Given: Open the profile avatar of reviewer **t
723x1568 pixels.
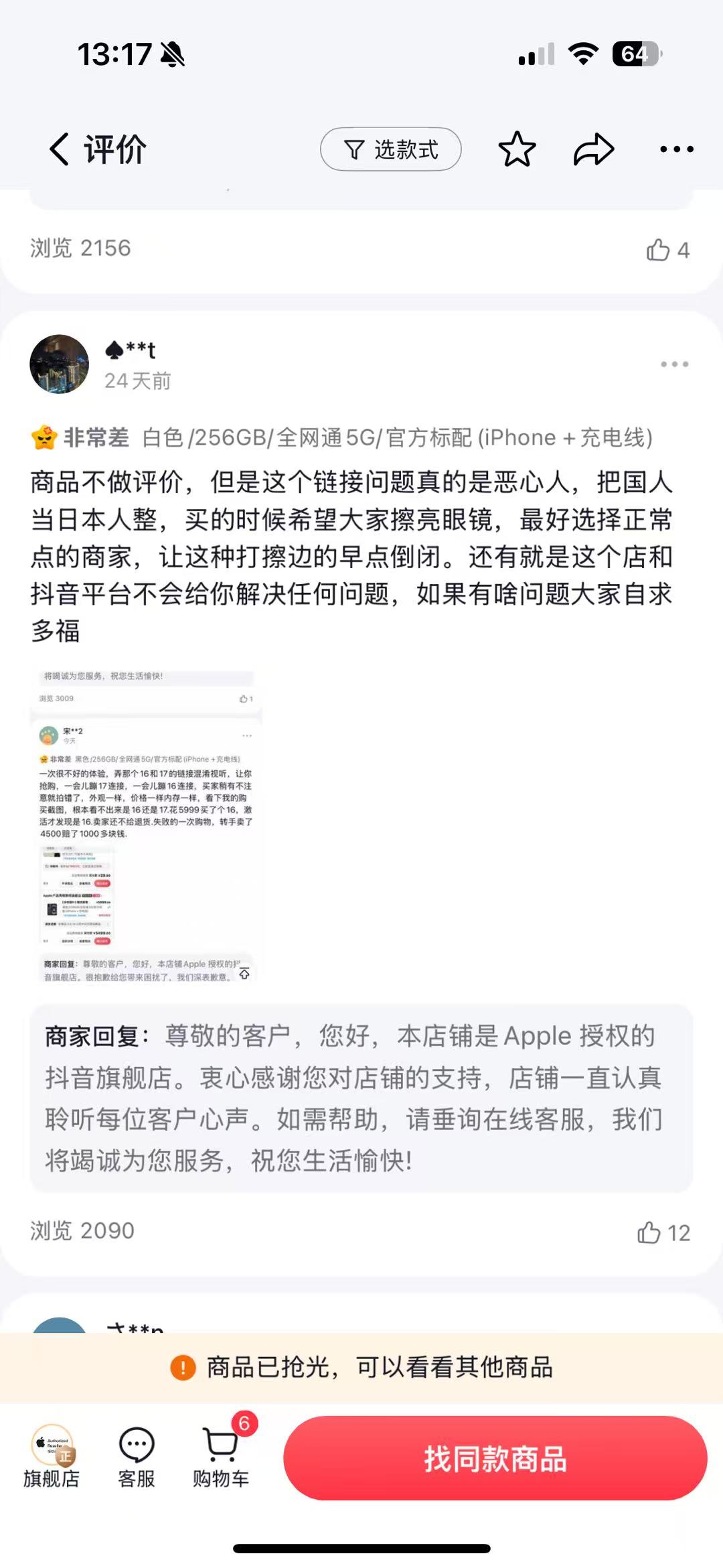Looking at the screenshot, I should point(59,364).
